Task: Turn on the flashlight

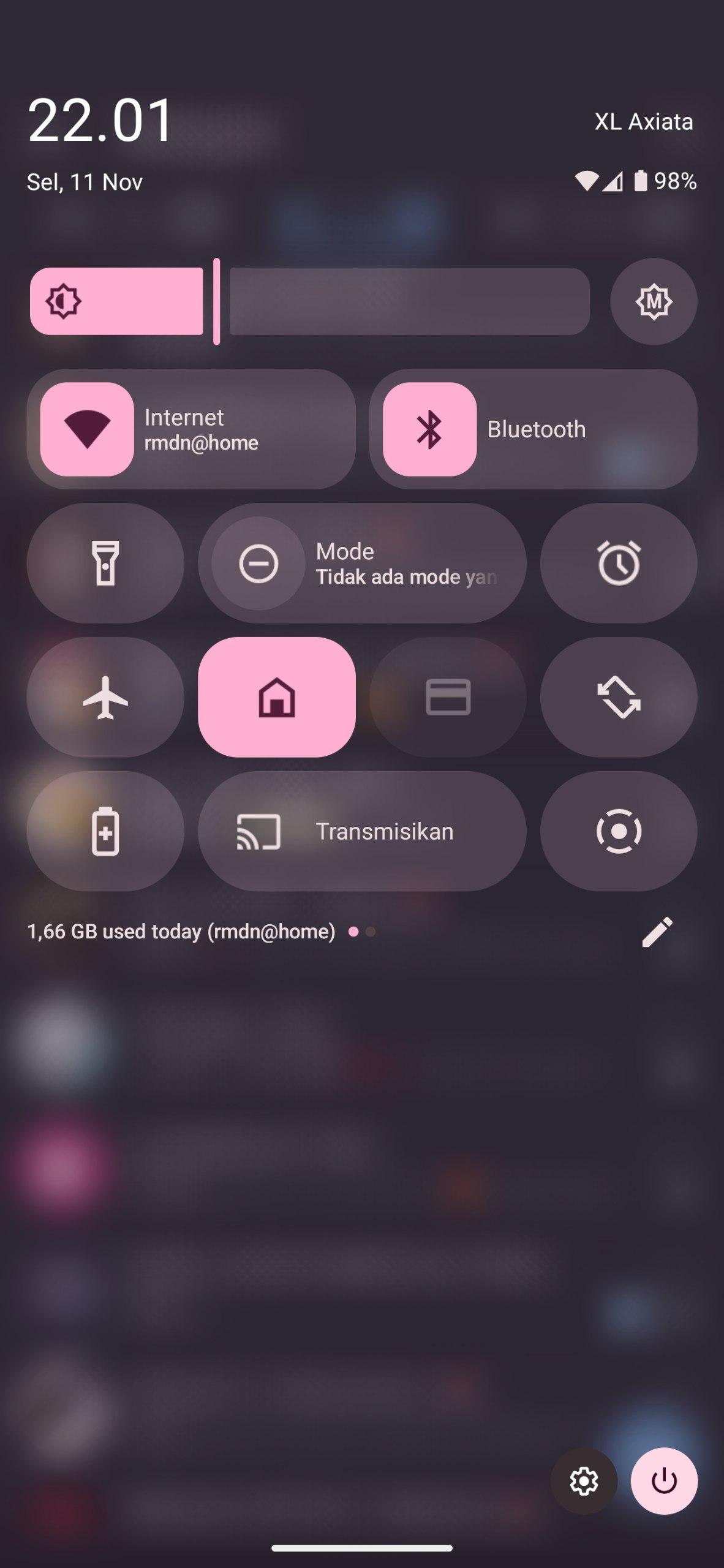Action: [105, 563]
